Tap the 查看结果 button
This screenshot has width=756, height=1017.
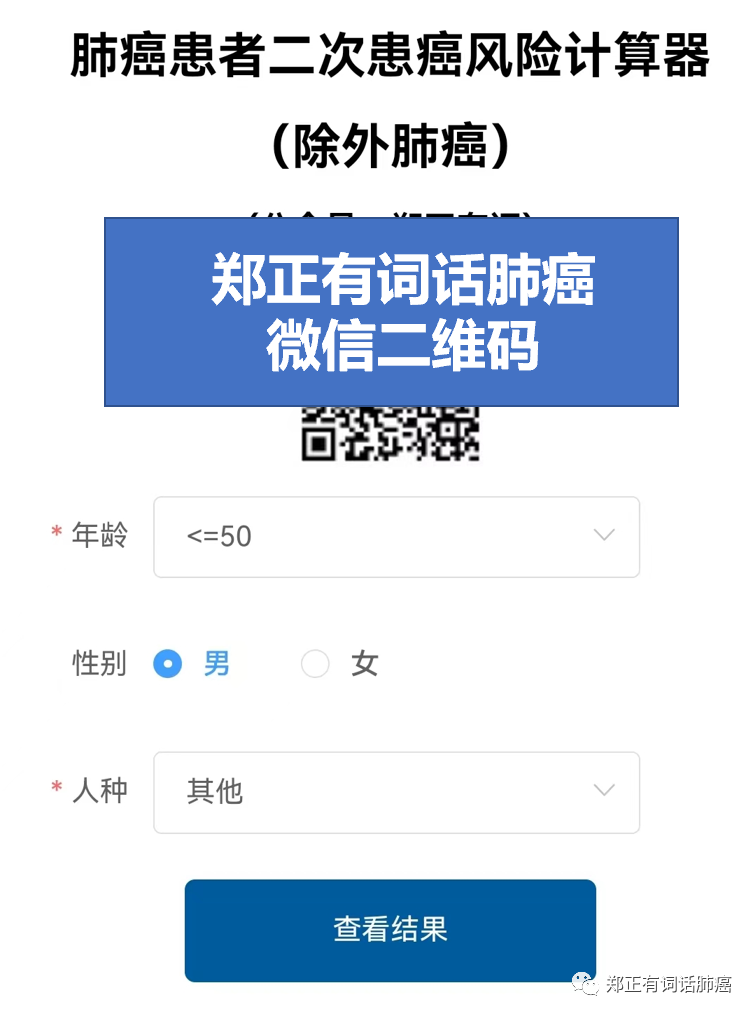[390, 930]
